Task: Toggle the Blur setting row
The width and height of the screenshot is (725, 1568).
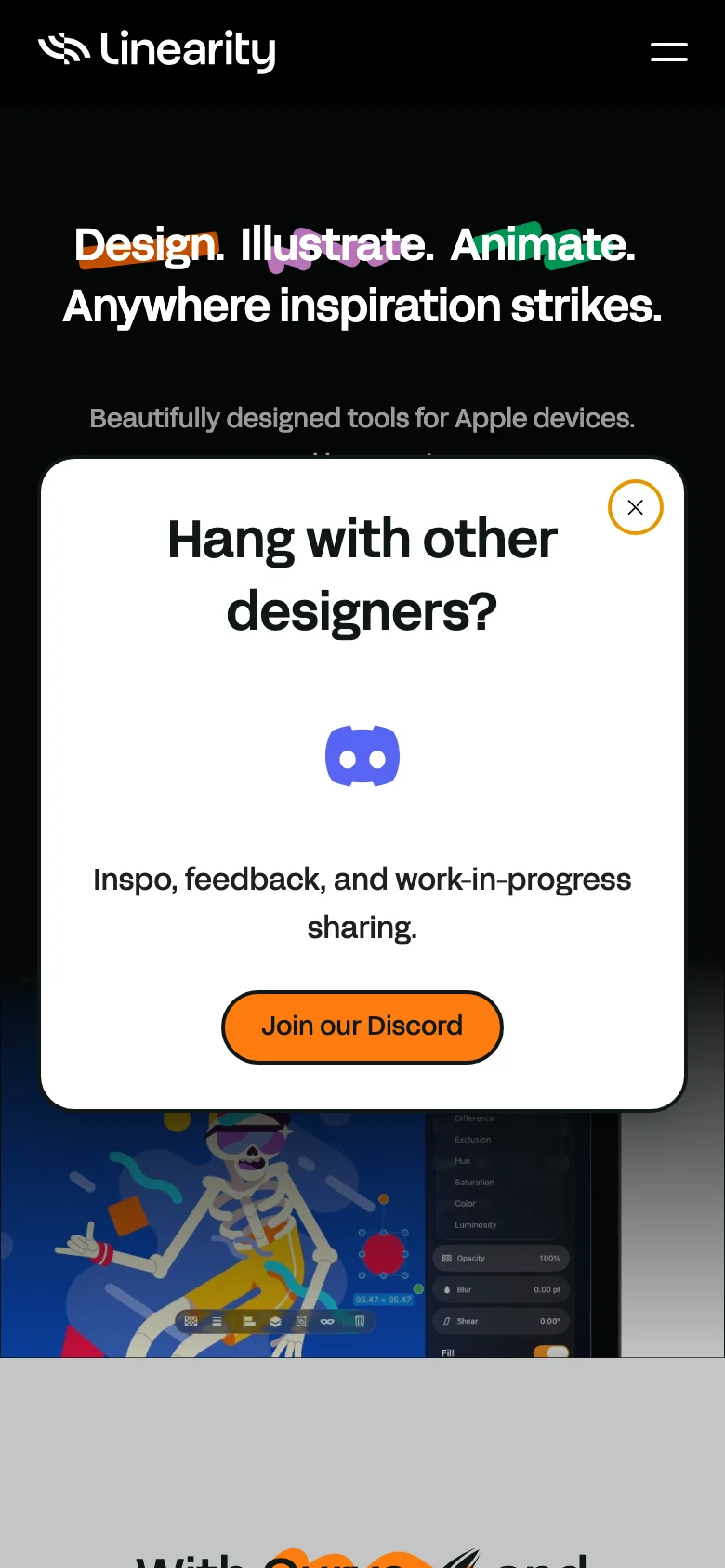Action: point(500,1289)
